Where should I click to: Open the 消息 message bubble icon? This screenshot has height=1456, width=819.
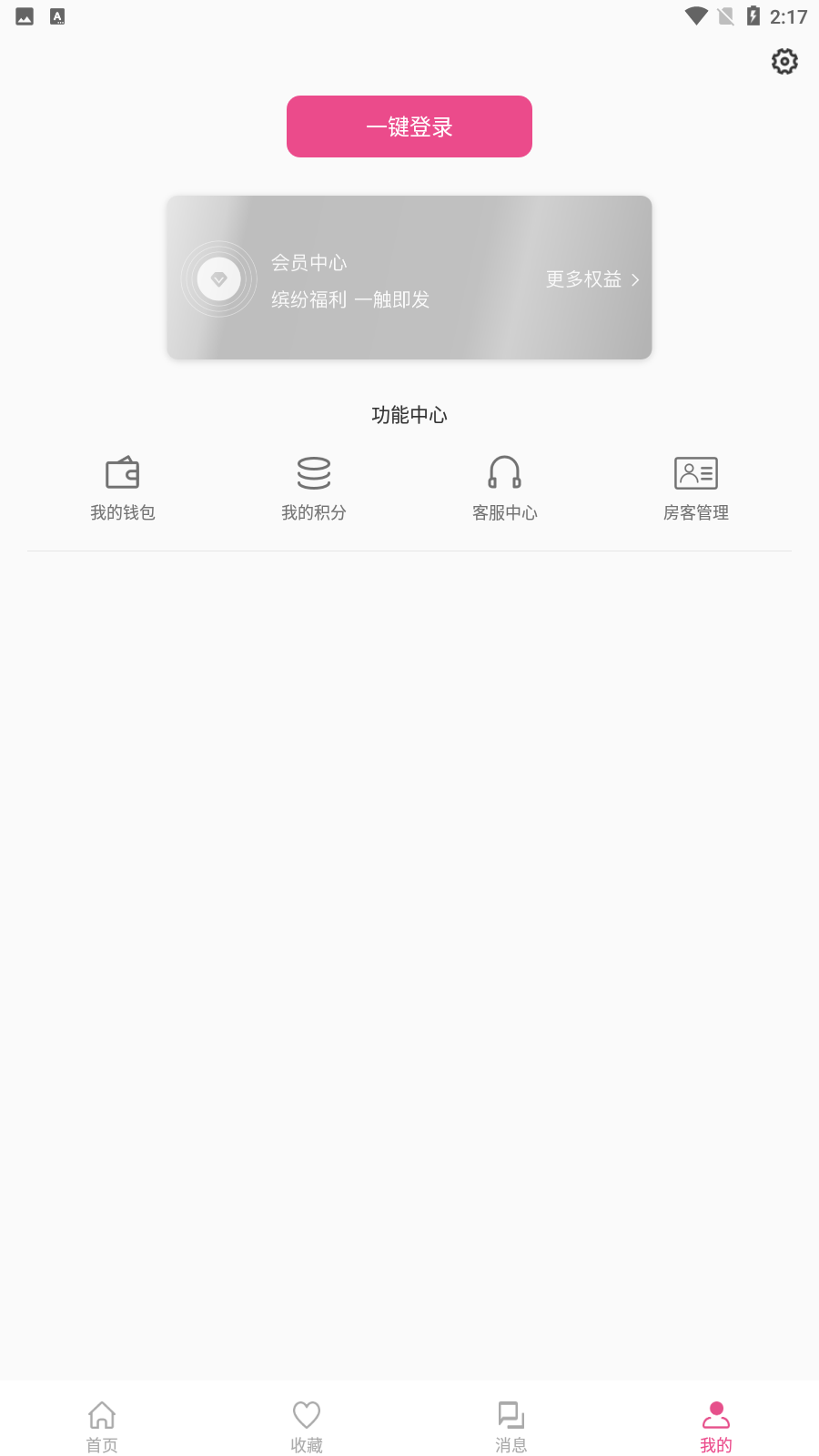pos(511,1415)
